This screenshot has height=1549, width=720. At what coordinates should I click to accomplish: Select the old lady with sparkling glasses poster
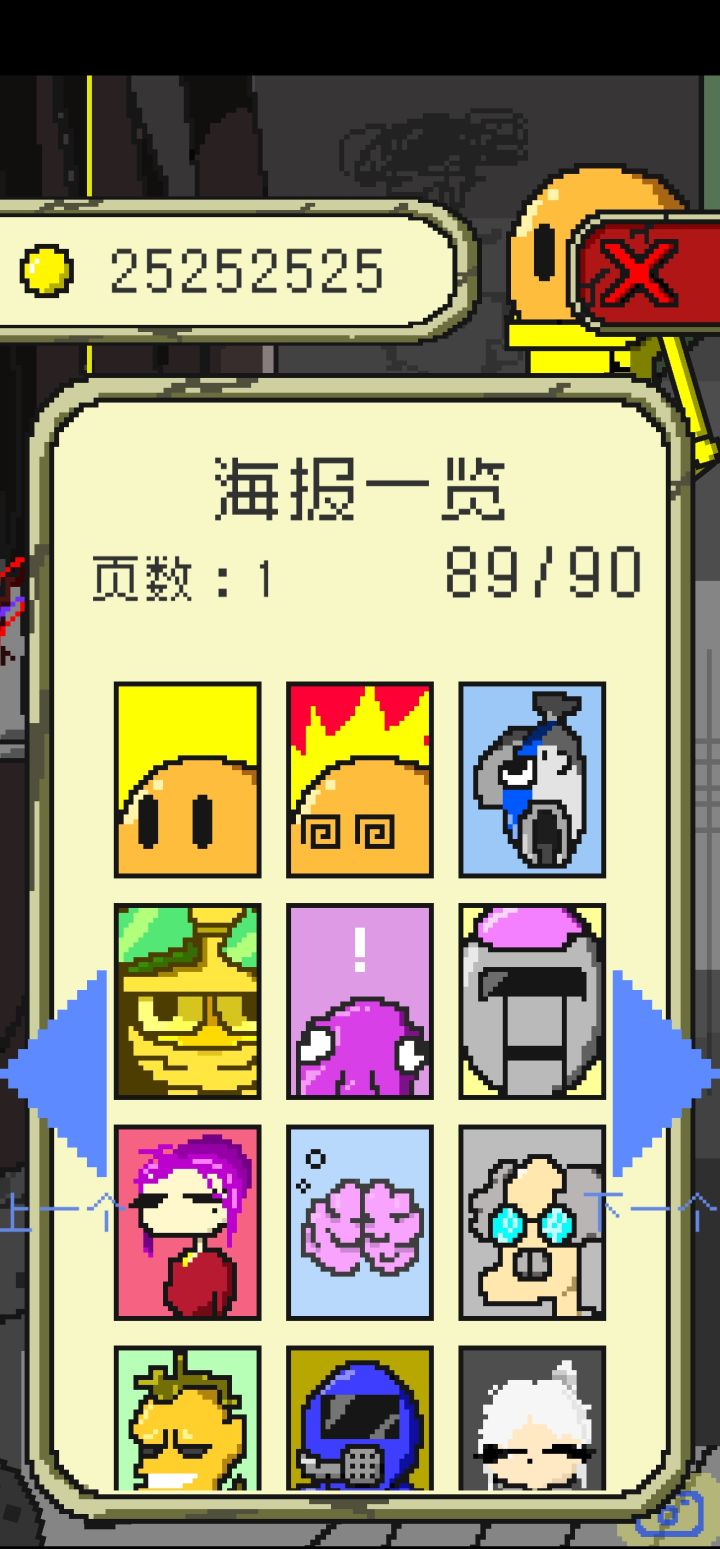pyautogui.click(x=533, y=1222)
